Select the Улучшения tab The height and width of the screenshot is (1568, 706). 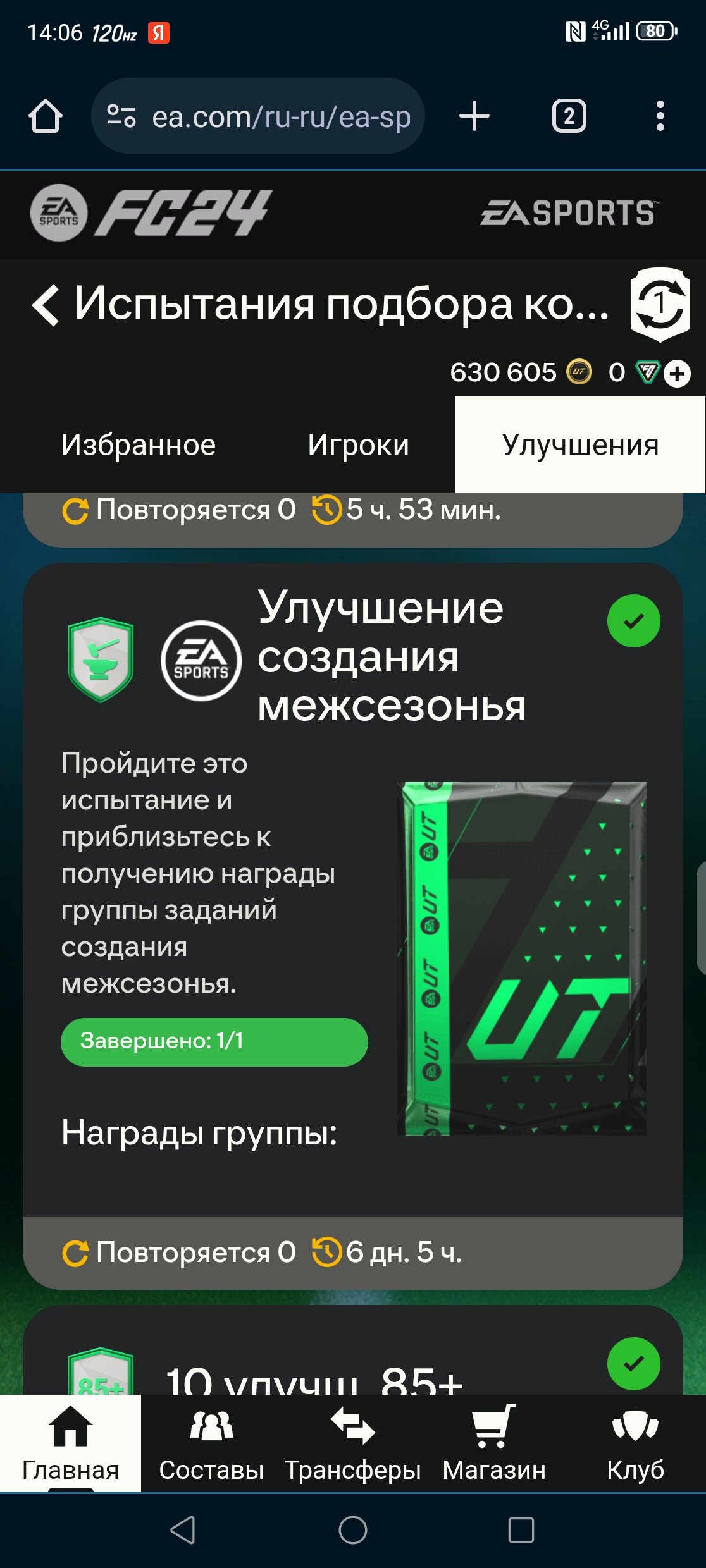pos(580,445)
